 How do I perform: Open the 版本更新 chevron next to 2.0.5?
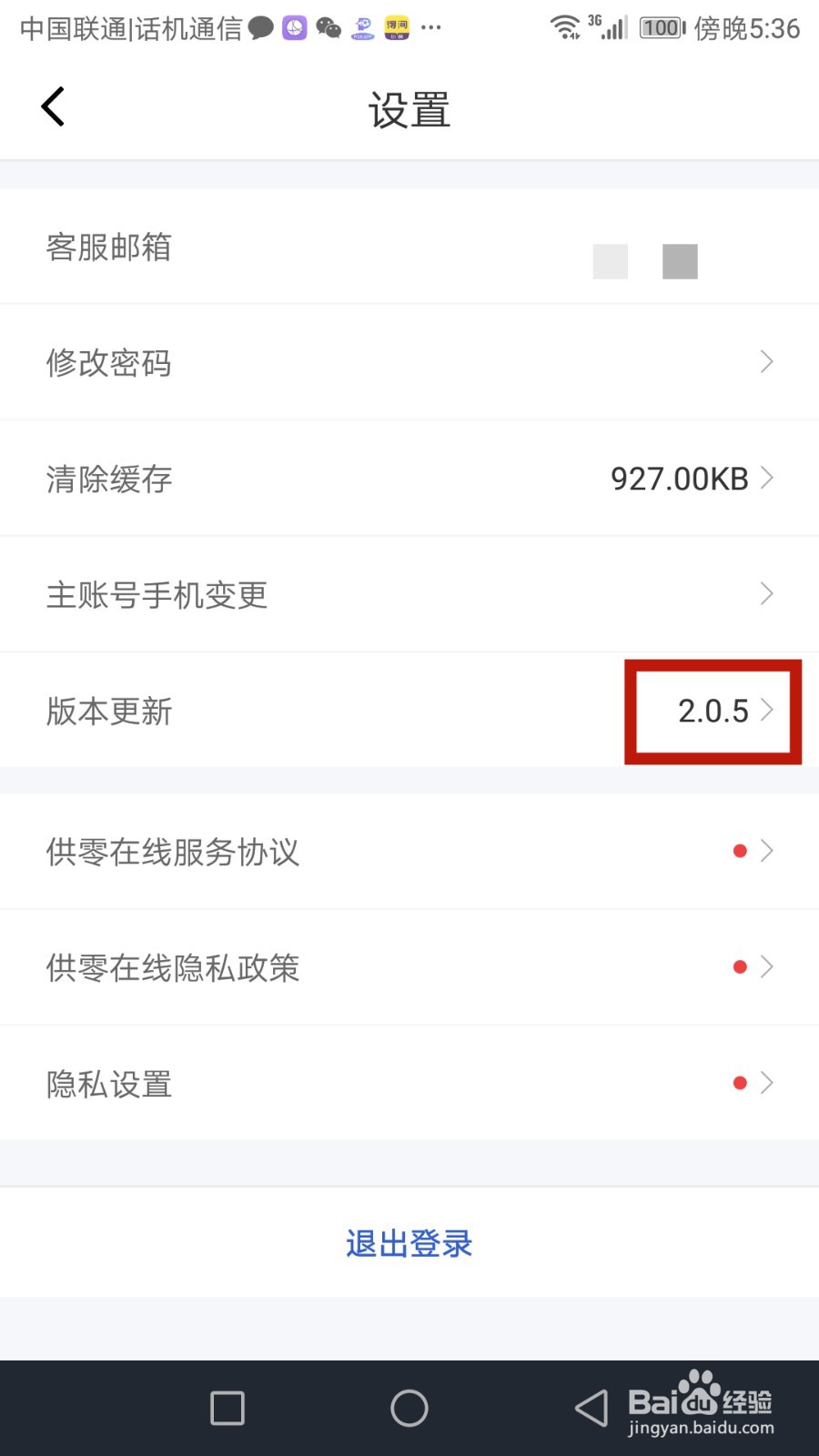(769, 712)
